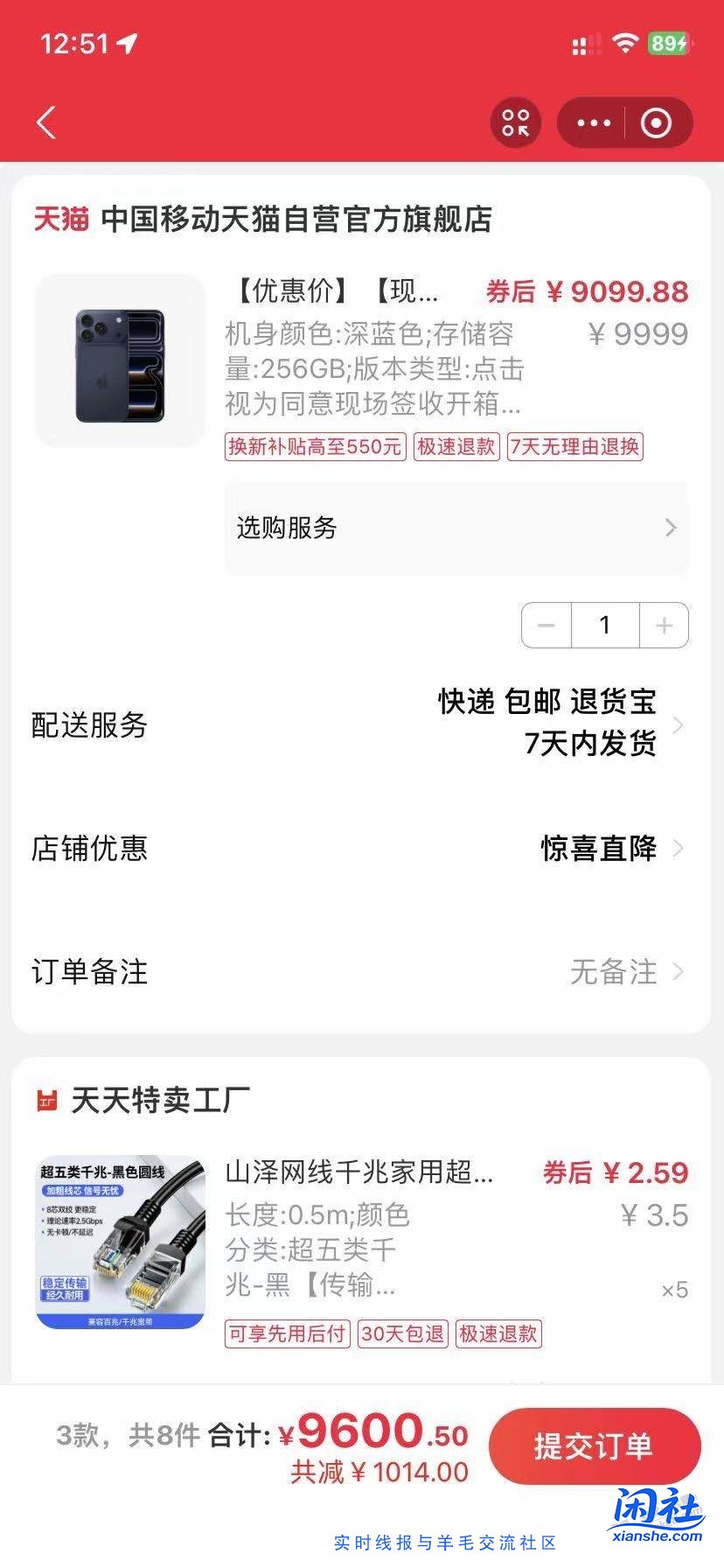The height and width of the screenshot is (1568, 724).
Task: Tap the 天天特卖工厂 store icon
Action: tap(47, 1101)
